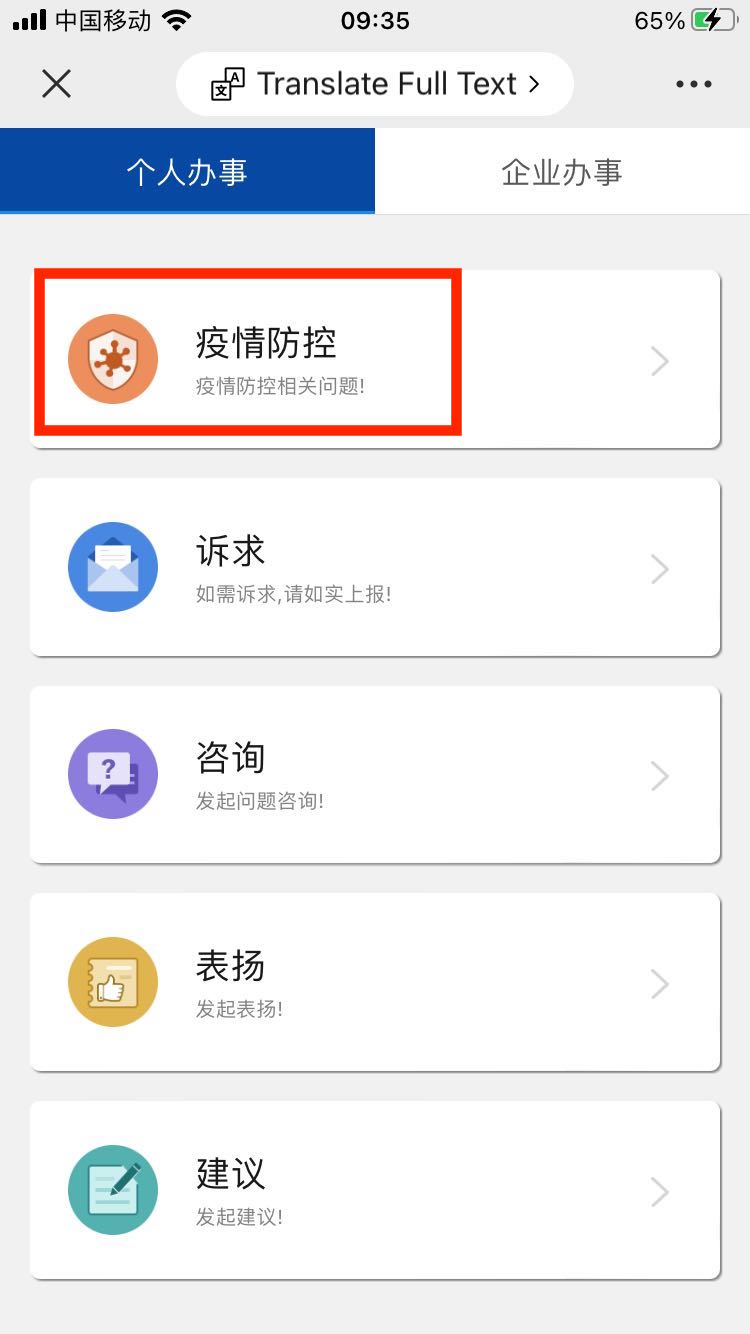Close this page with the X
This screenshot has width=750, height=1334.
tap(57, 84)
